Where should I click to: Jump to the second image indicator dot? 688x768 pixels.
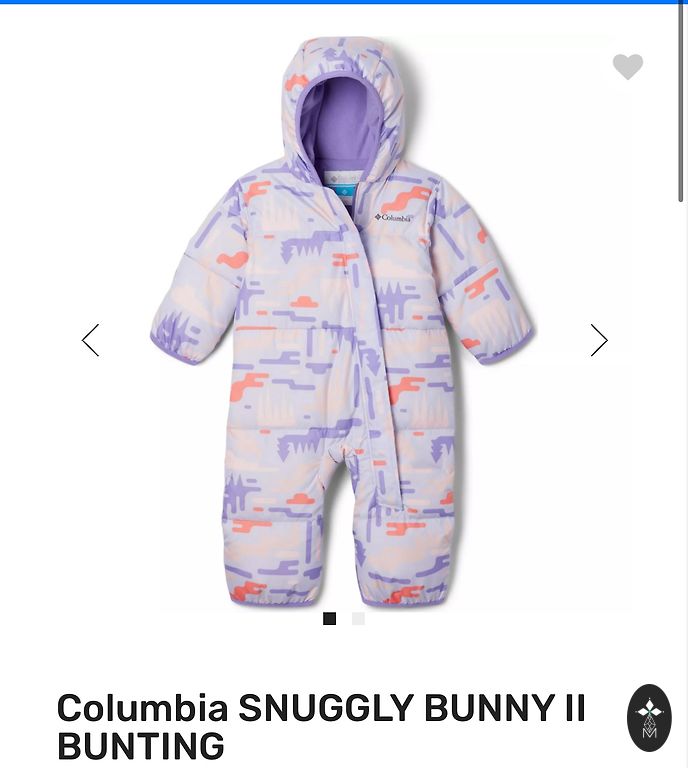(358, 619)
